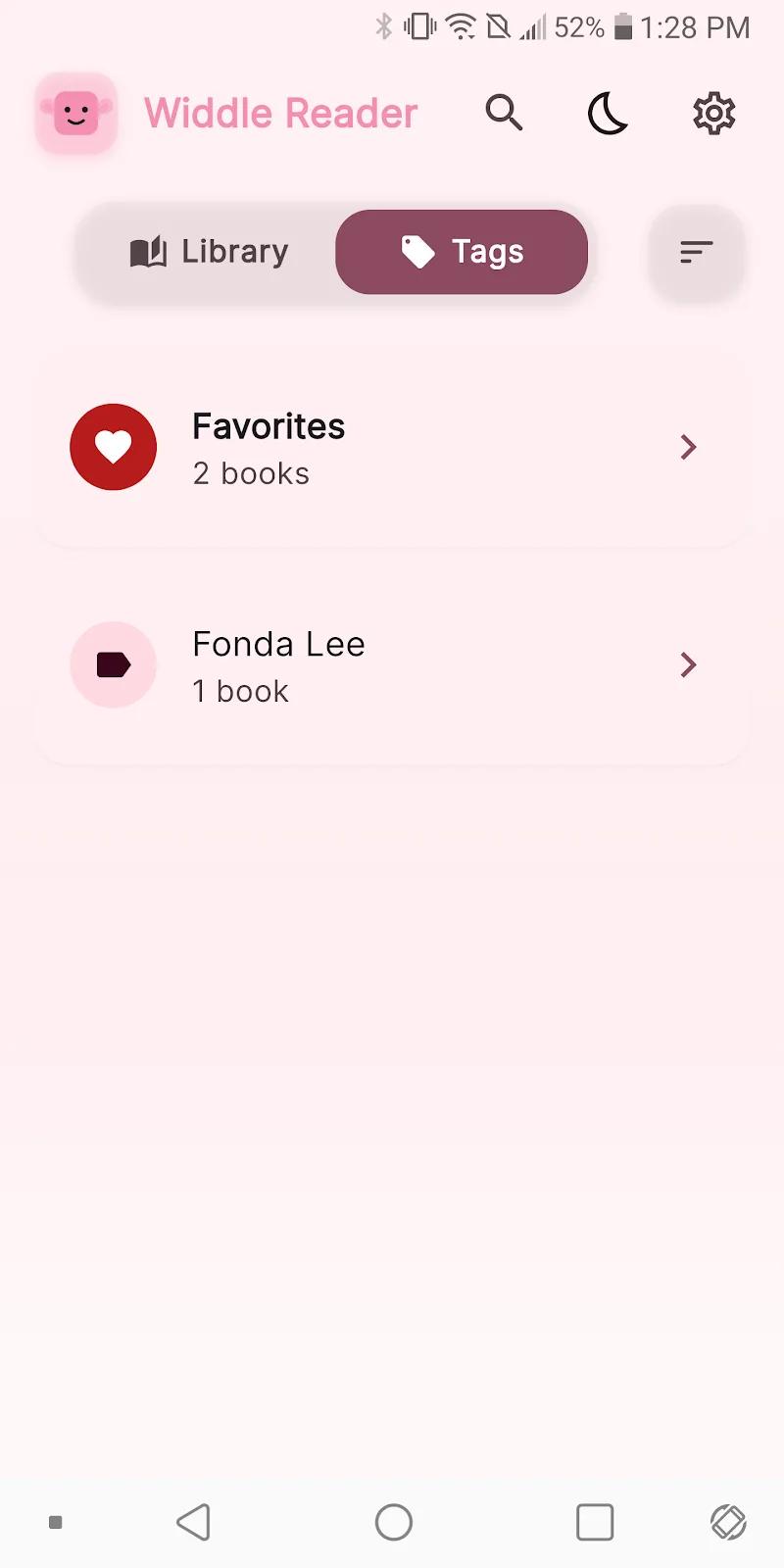The width and height of the screenshot is (784, 1568).
Task: Tap the rotation lock navigation icon
Action: [725, 1523]
